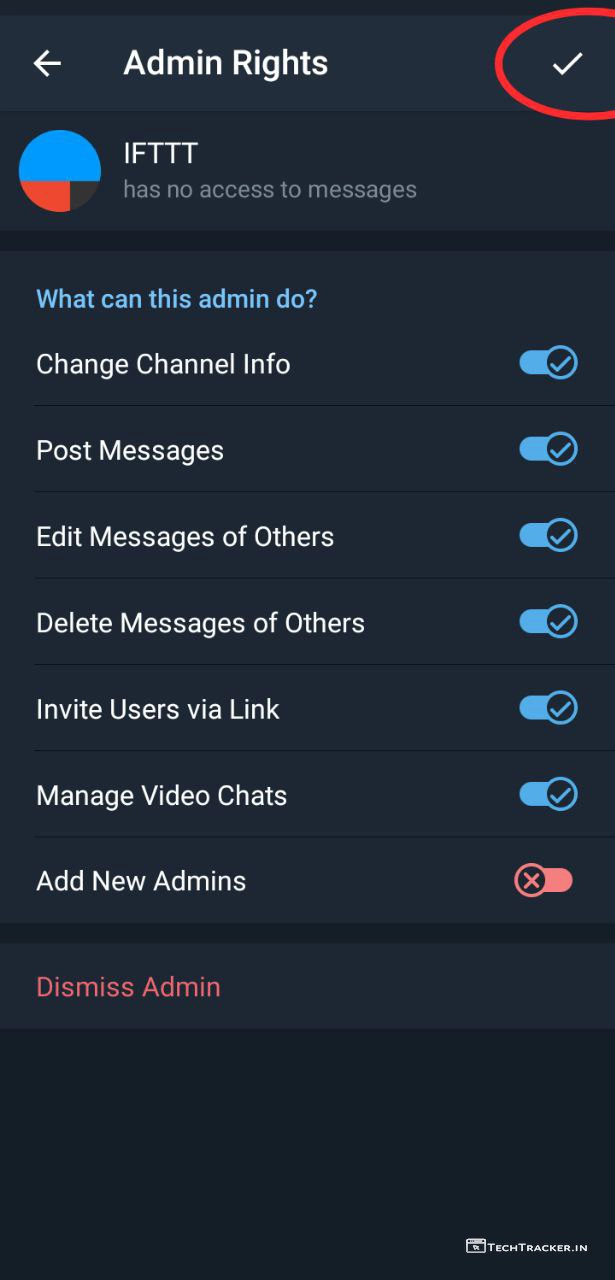Viewport: 615px width, 1280px height.
Task: Toggle Manage Video Chats off
Action: coord(548,795)
